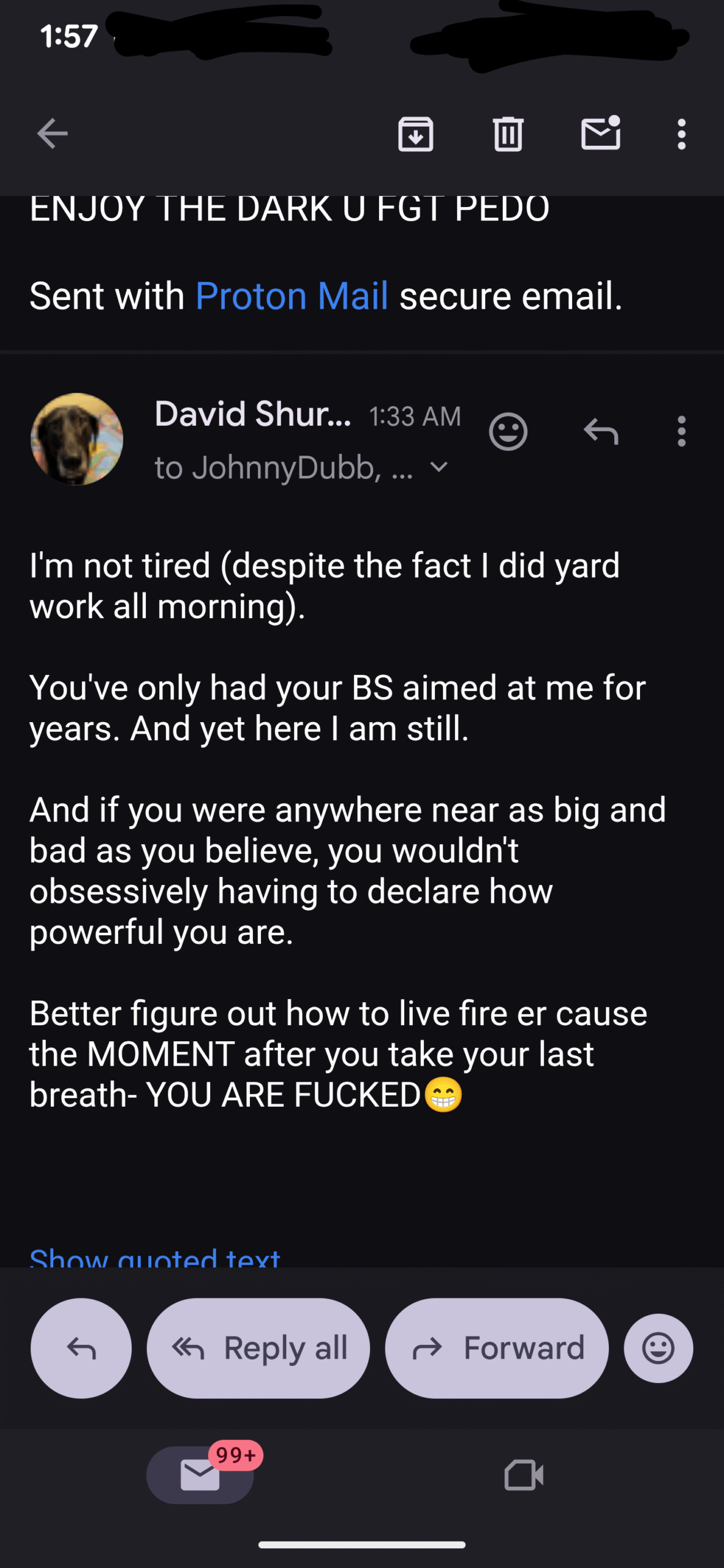Reply using arrow beside David's message
The width and height of the screenshot is (724, 1568).
tap(600, 432)
